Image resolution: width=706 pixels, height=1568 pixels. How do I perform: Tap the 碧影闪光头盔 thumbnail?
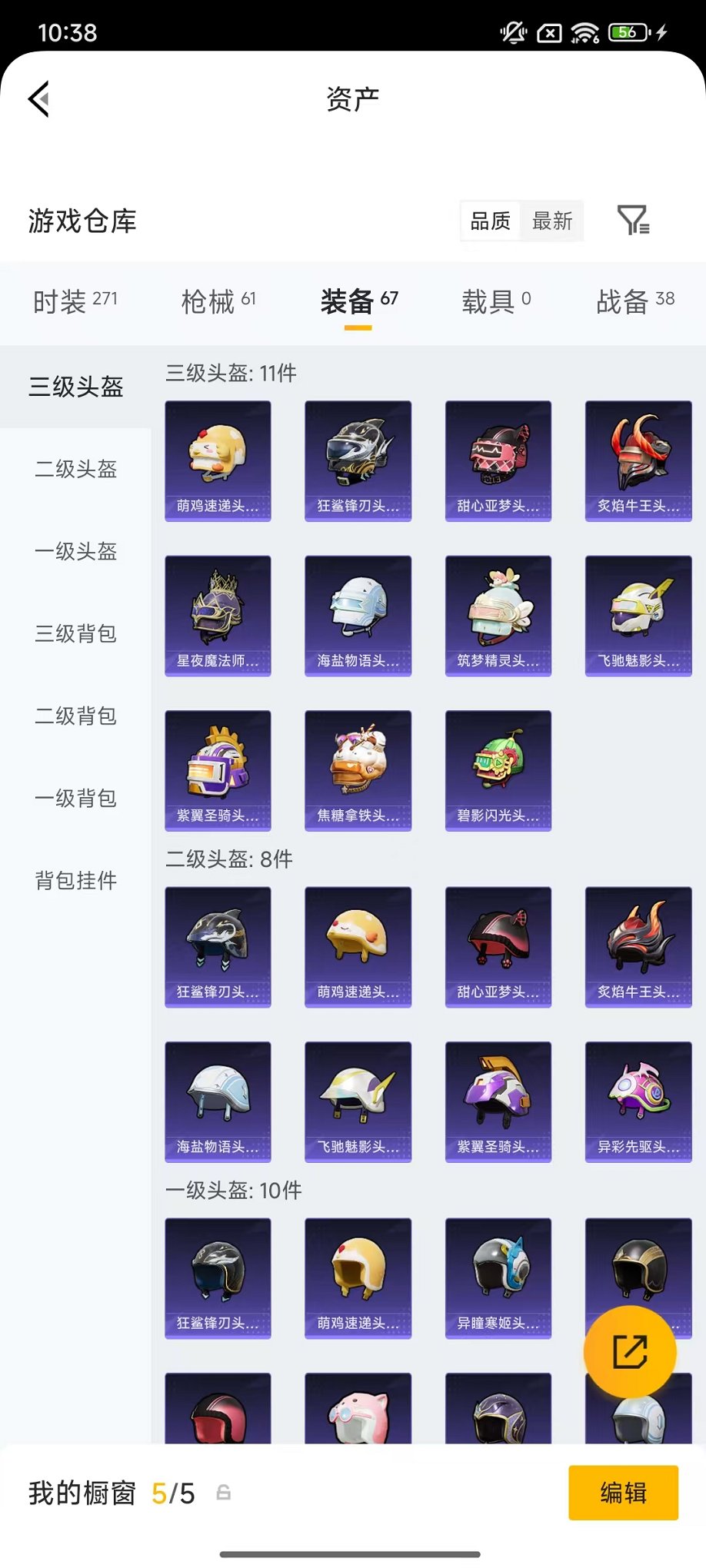pyautogui.click(x=498, y=770)
